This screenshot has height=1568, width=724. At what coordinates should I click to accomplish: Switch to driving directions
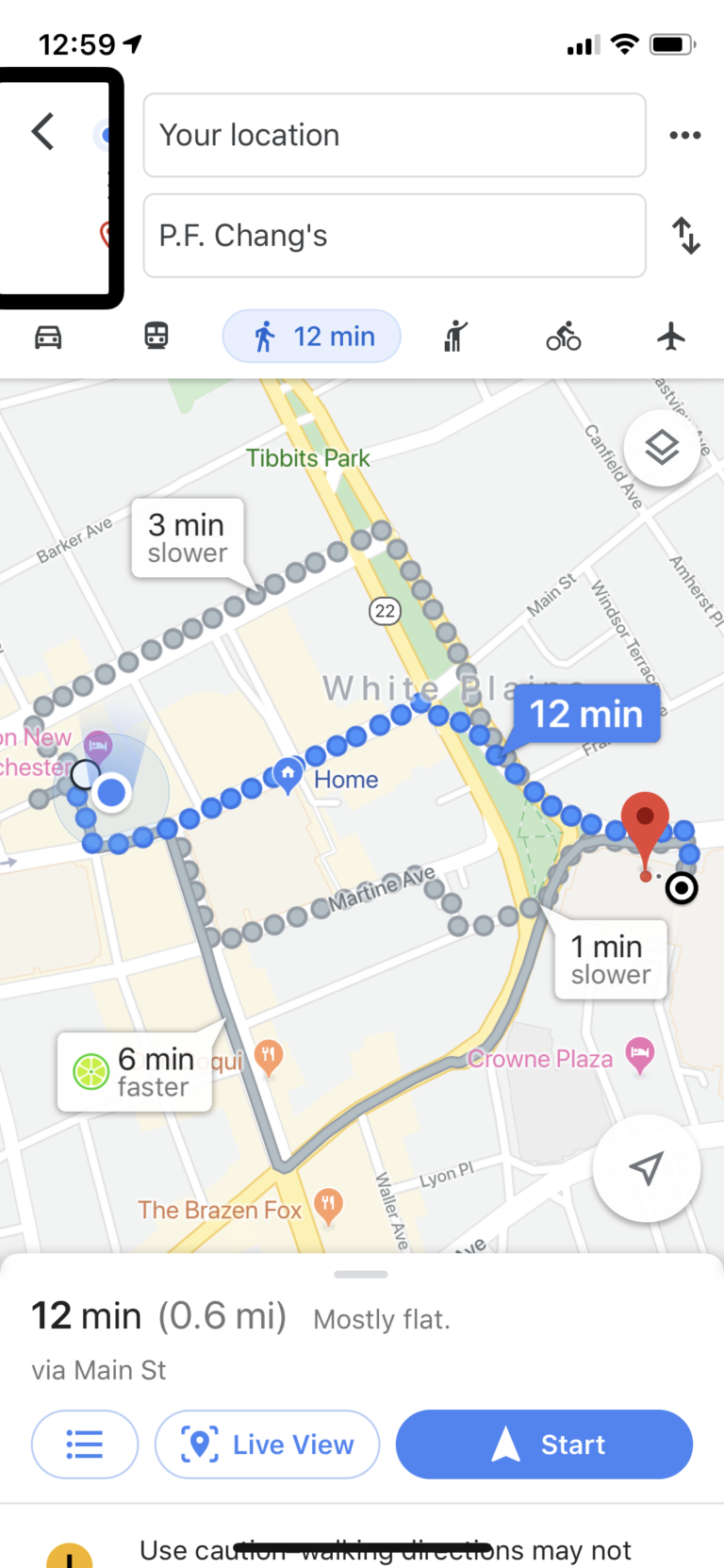pyautogui.click(x=48, y=337)
